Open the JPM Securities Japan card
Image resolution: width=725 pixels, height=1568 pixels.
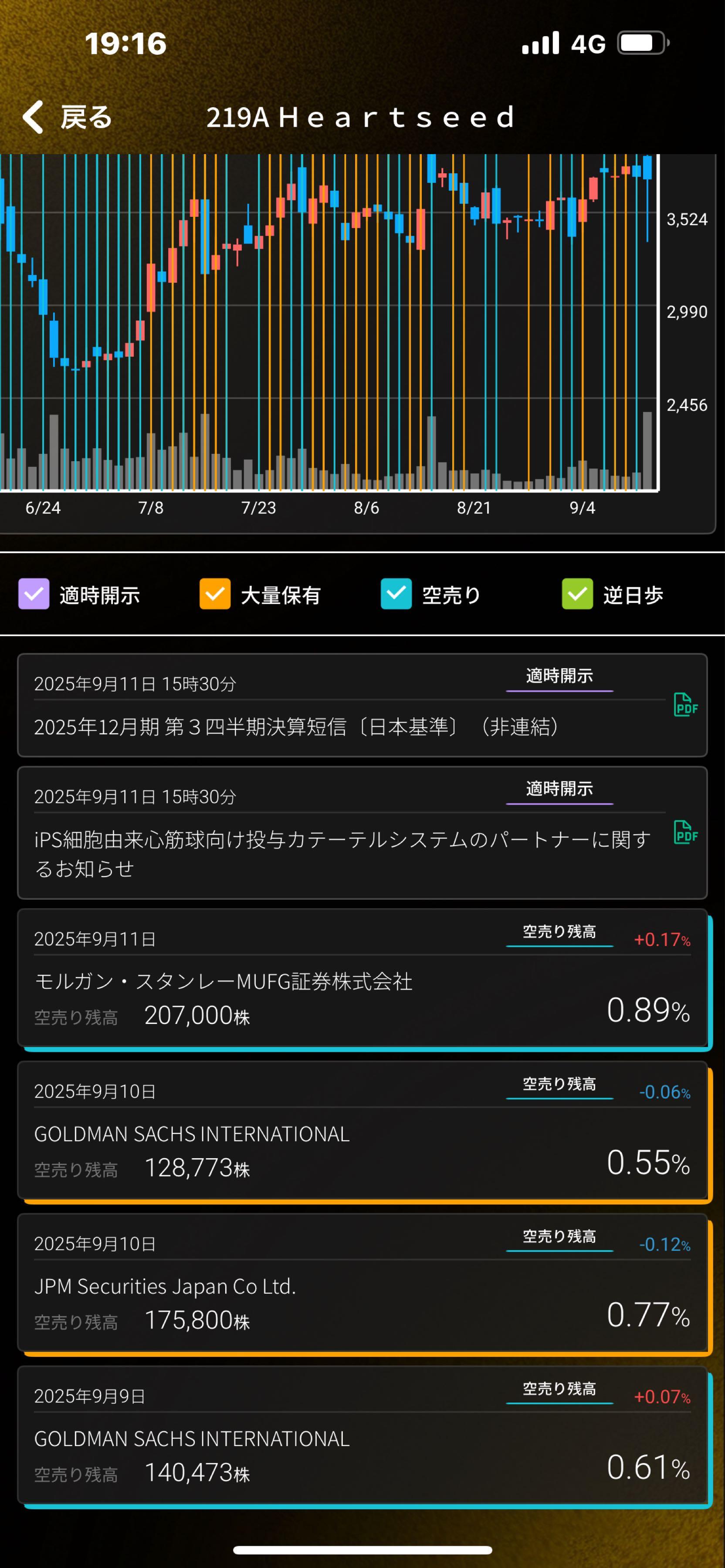pyautogui.click(x=363, y=1283)
